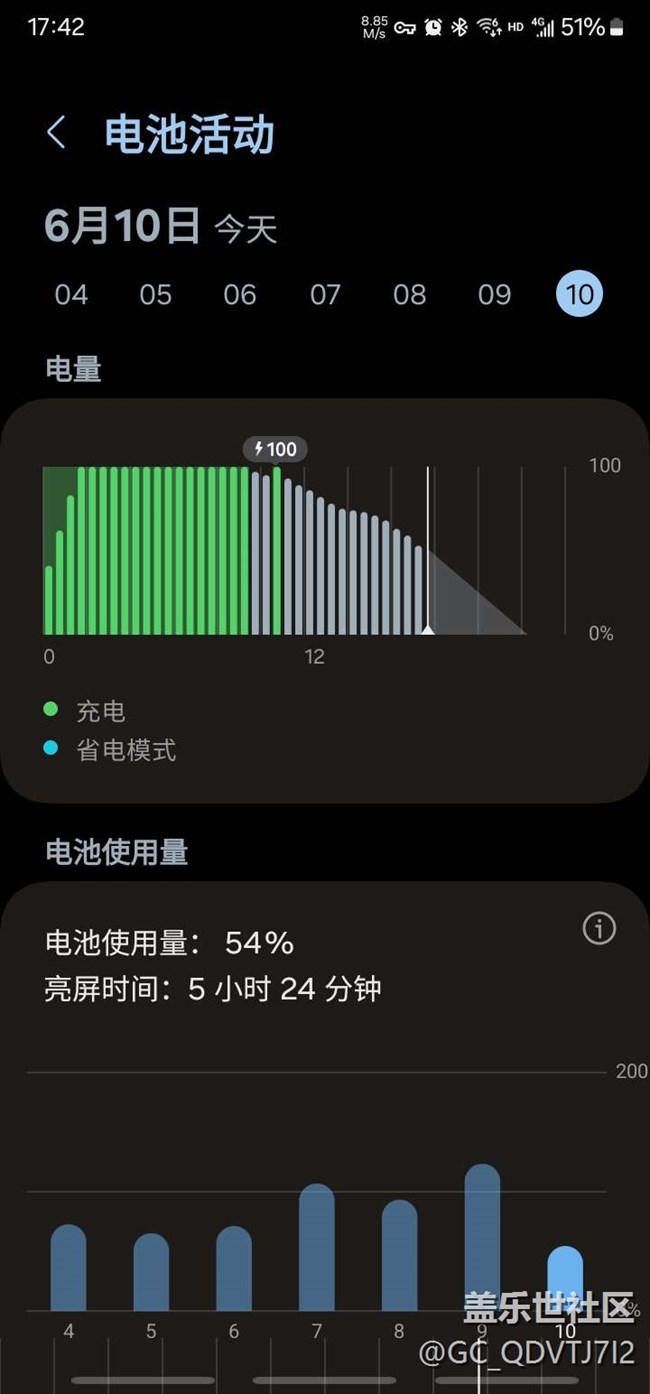
Task: Select date 04 in the date row
Action: tap(71, 294)
